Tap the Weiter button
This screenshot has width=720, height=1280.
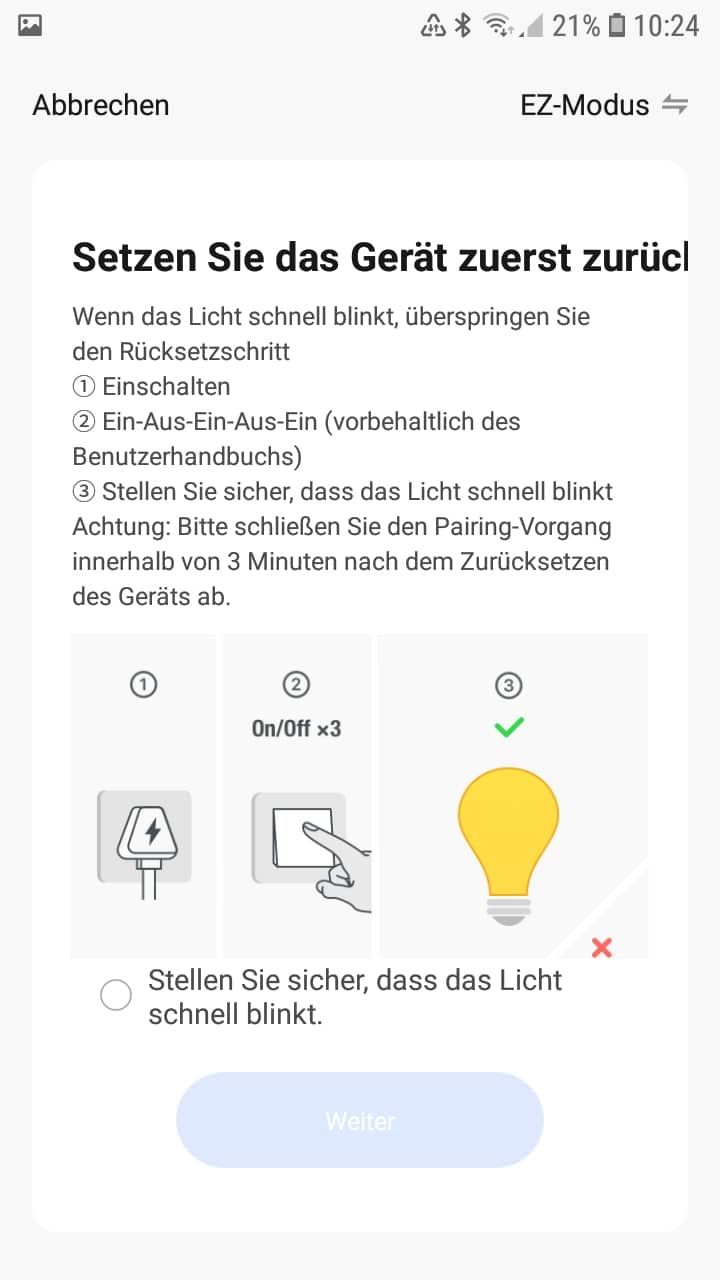click(360, 1121)
